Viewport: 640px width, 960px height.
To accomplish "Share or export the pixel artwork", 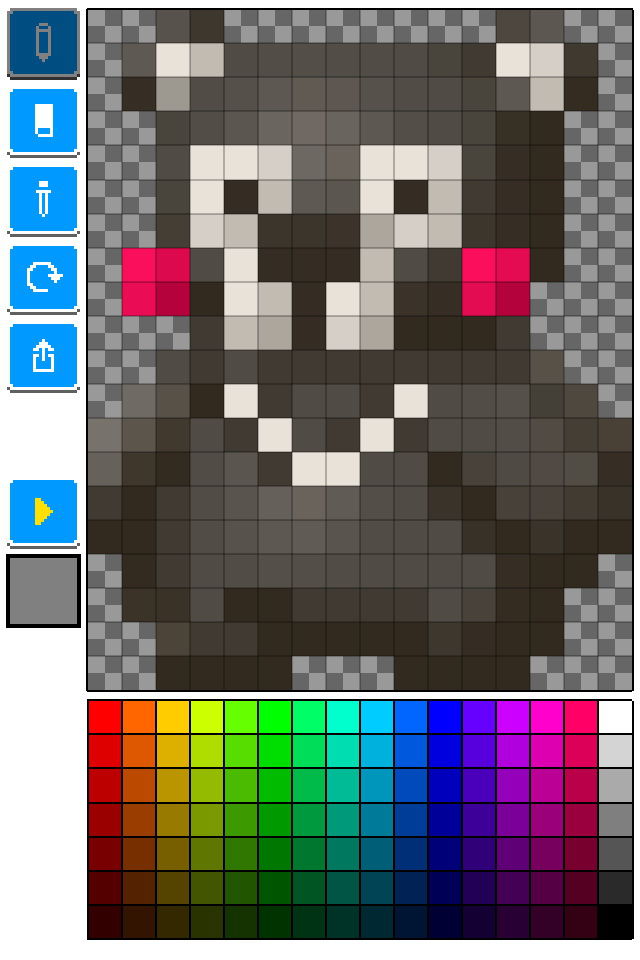I will click(x=43, y=355).
